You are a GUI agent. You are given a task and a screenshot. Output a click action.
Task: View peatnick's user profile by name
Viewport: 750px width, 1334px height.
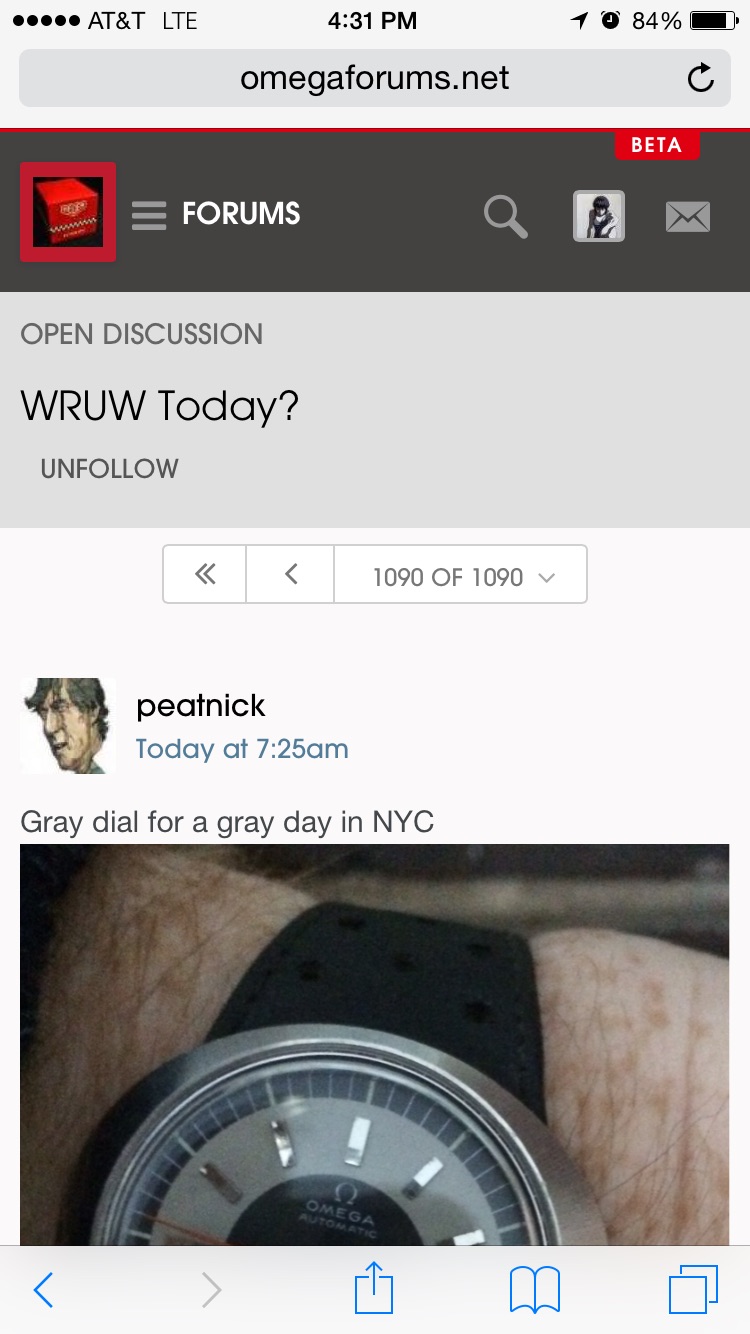tap(200, 706)
